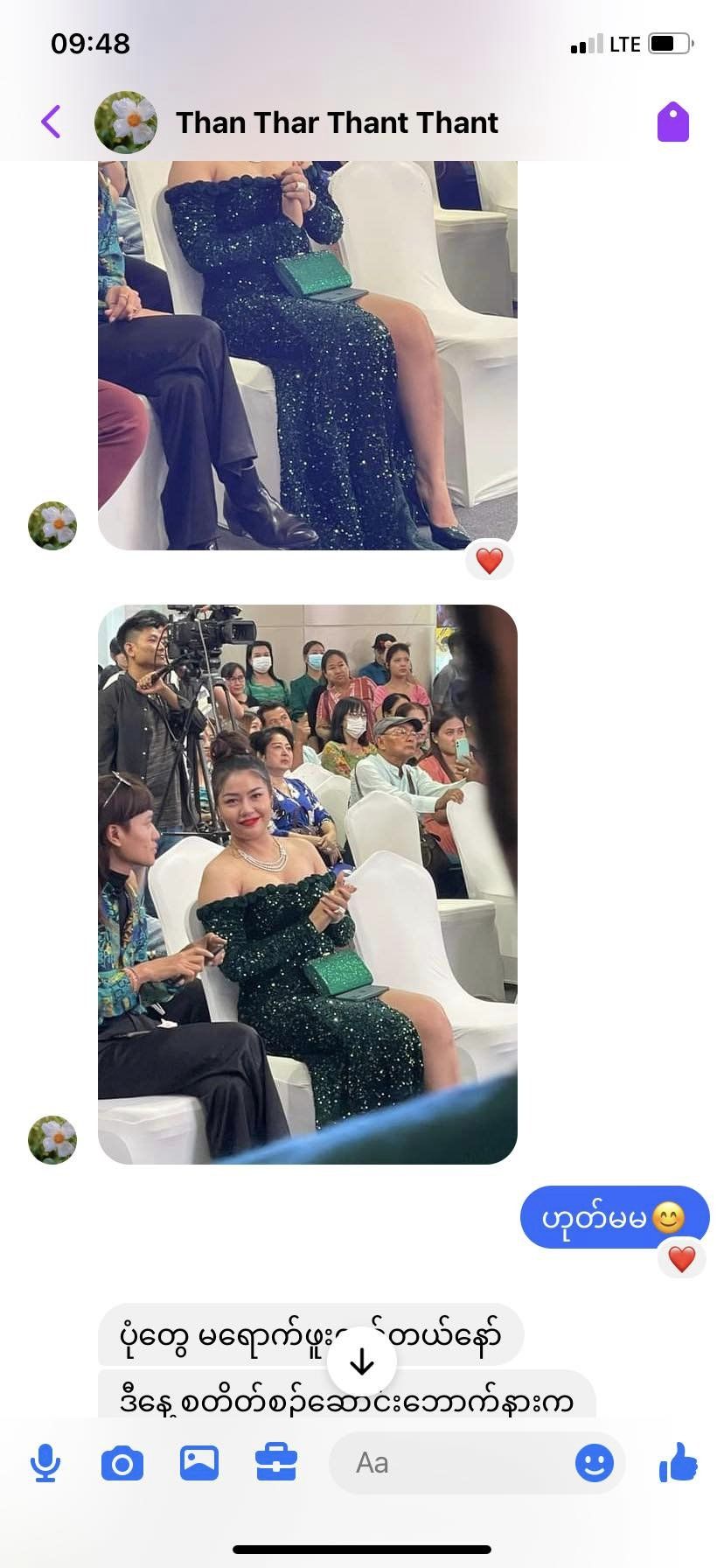
Task: Open the sequined green dress photo
Action: [x=307, y=354]
